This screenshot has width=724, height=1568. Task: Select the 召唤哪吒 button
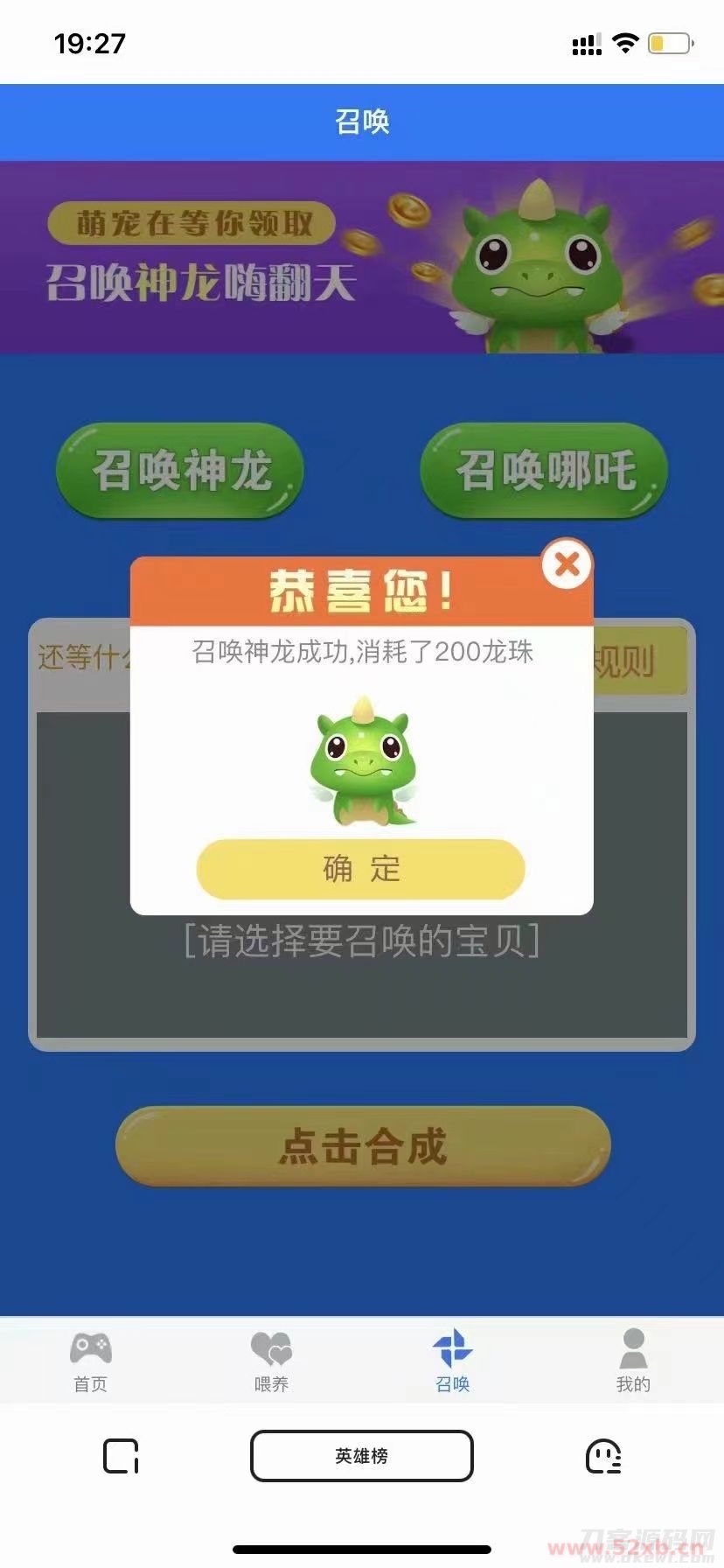click(x=544, y=471)
